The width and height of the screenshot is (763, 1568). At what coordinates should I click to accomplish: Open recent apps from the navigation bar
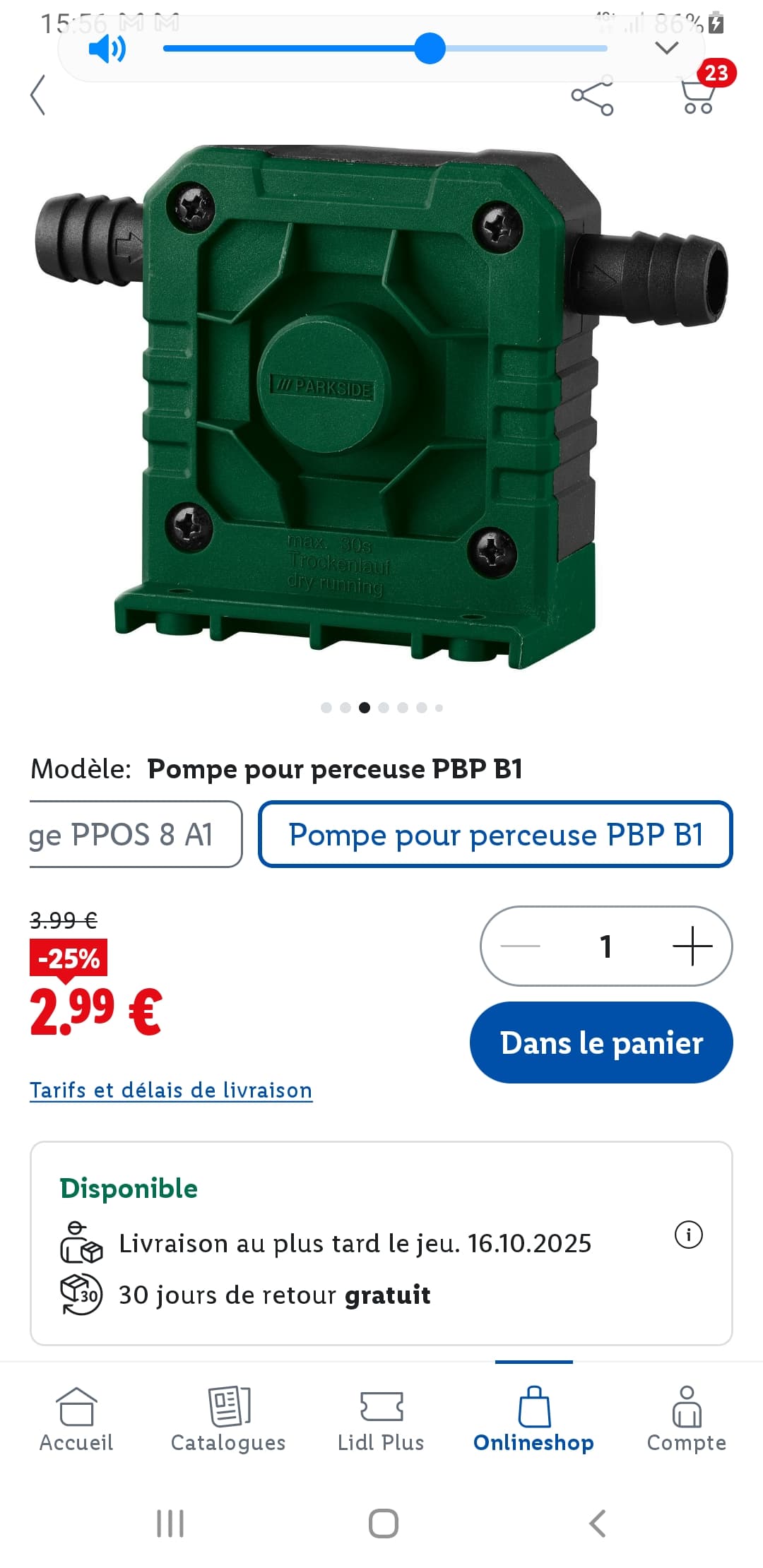point(170,1524)
